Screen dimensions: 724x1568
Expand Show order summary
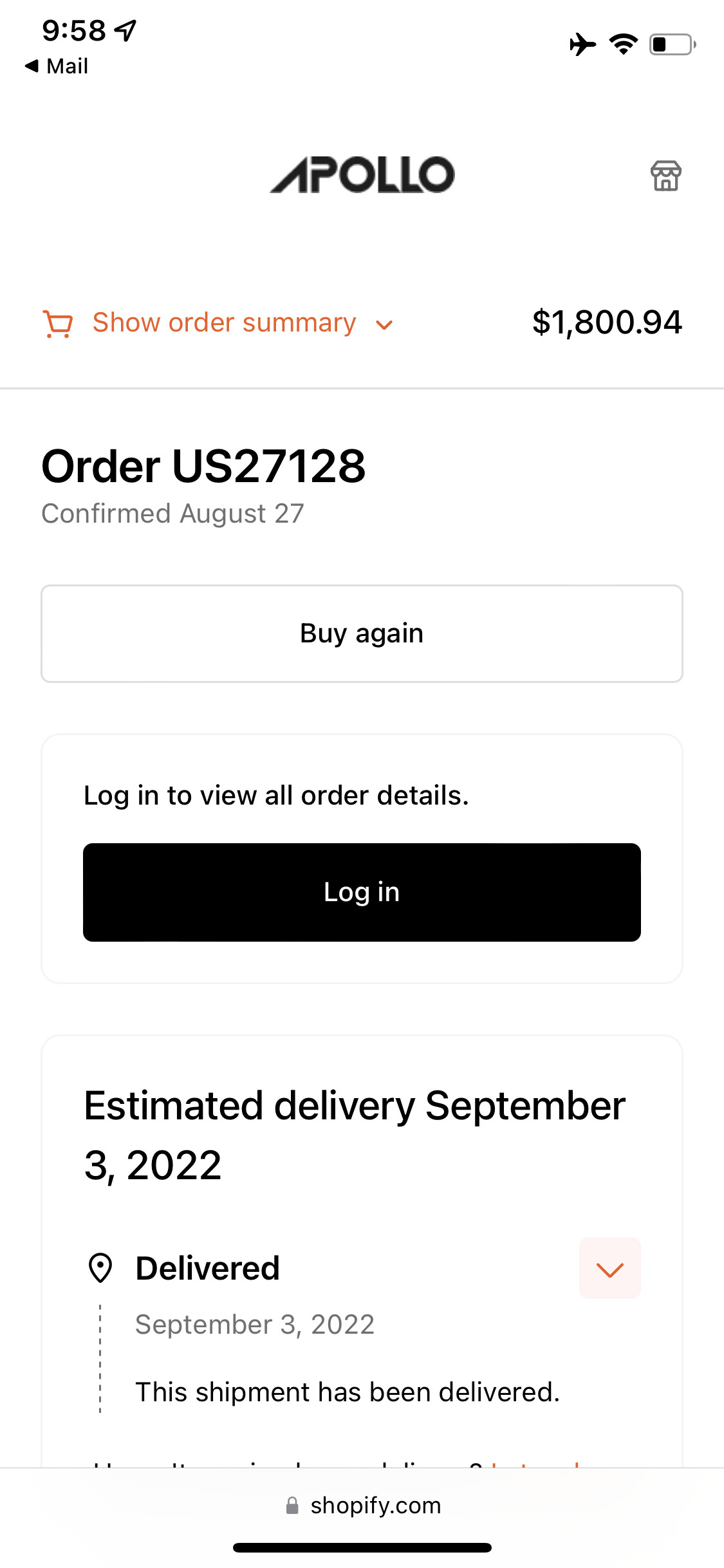[x=224, y=323]
